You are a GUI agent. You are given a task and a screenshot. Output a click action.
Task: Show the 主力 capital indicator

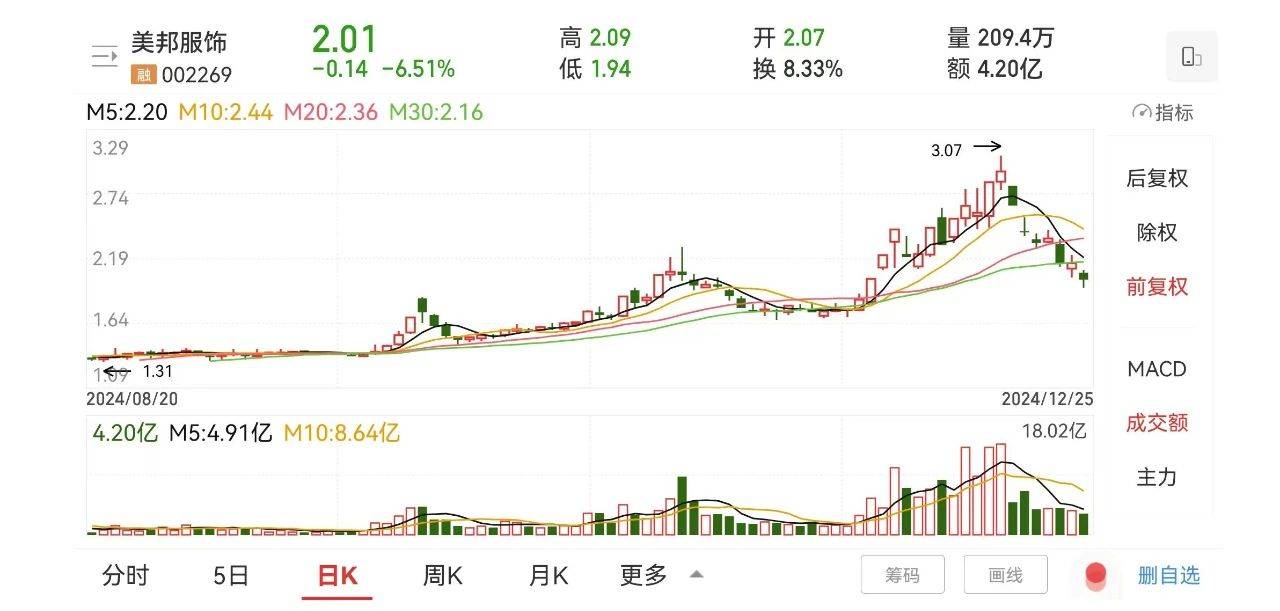[x=1157, y=477]
